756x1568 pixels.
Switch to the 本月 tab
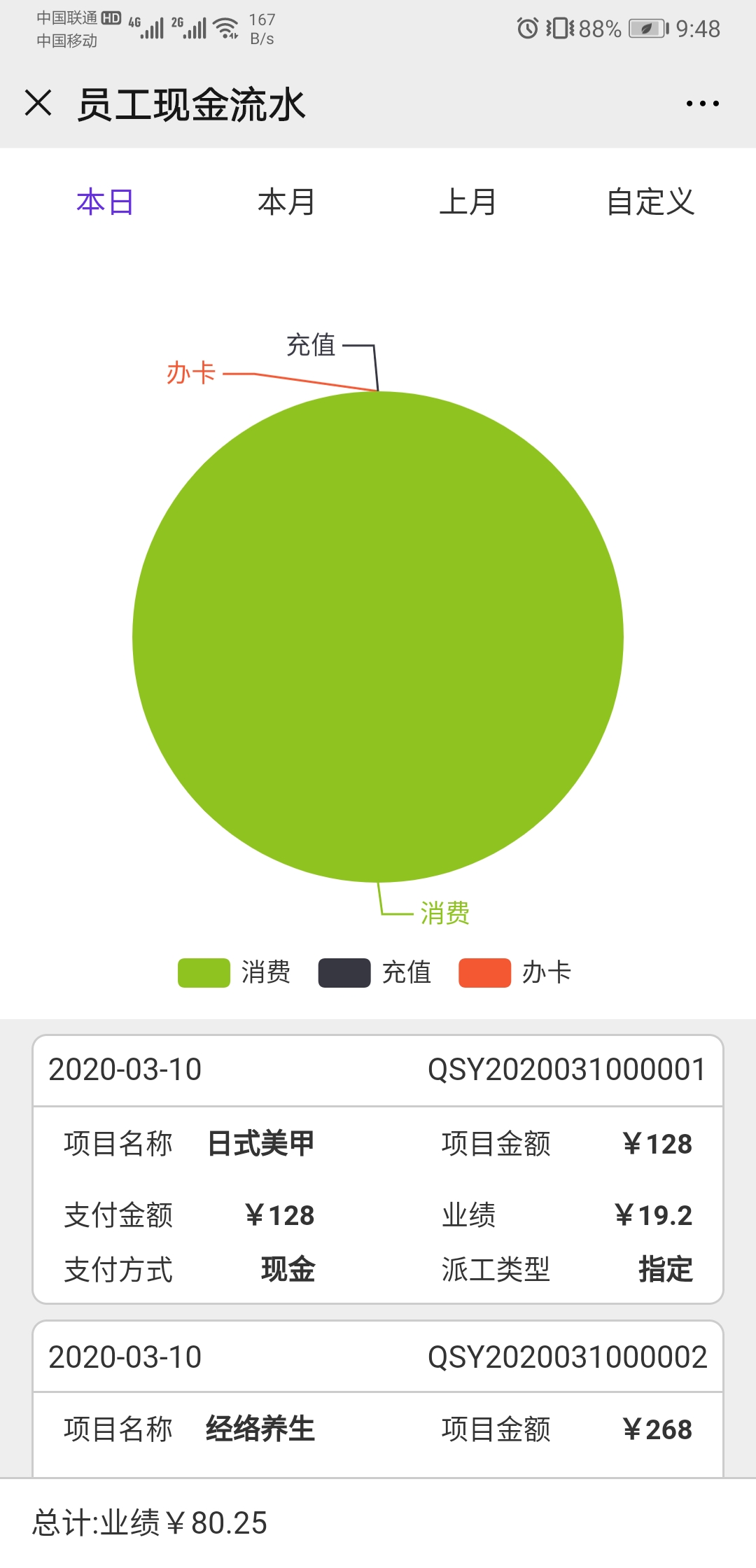(286, 202)
